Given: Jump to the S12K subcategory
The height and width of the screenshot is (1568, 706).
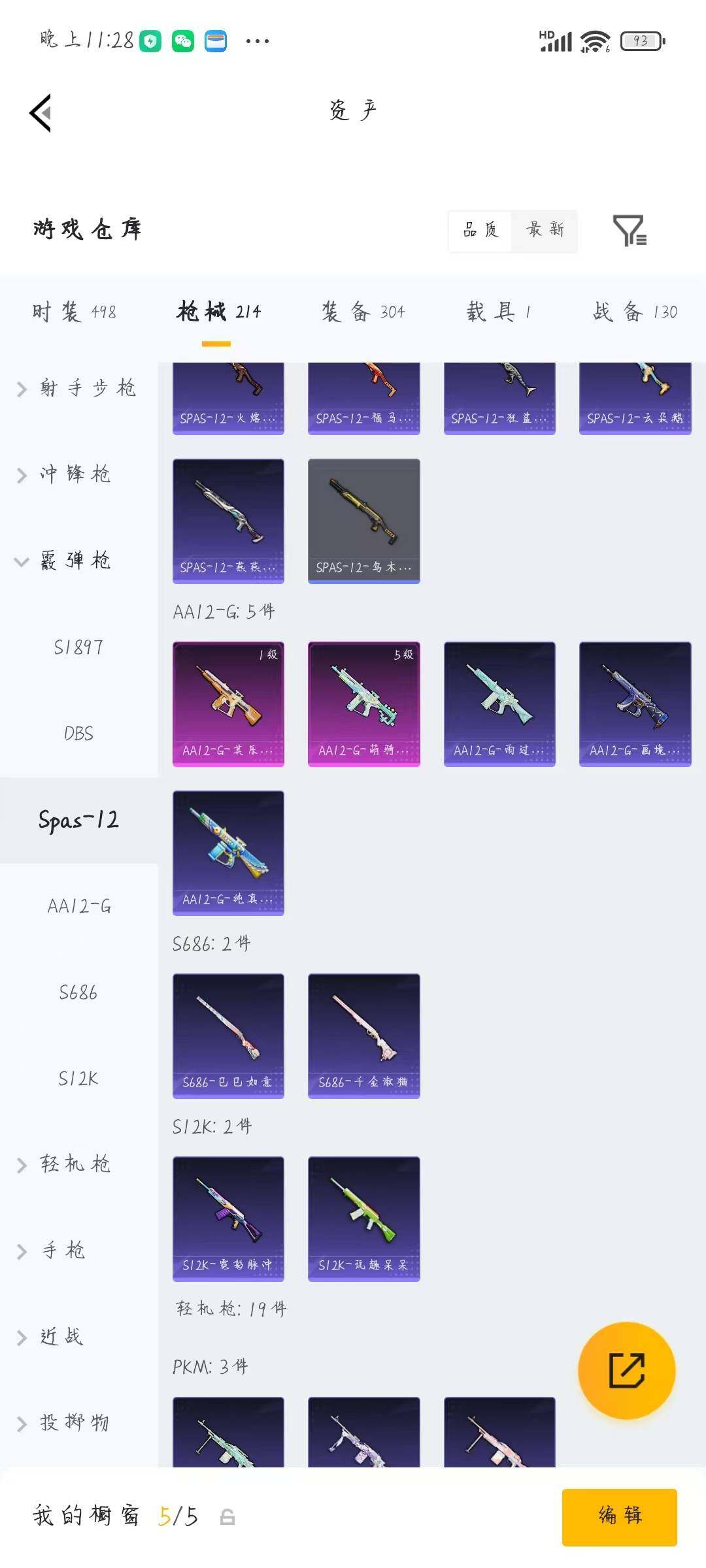Looking at the screenshot, I should click(78, 1079).
